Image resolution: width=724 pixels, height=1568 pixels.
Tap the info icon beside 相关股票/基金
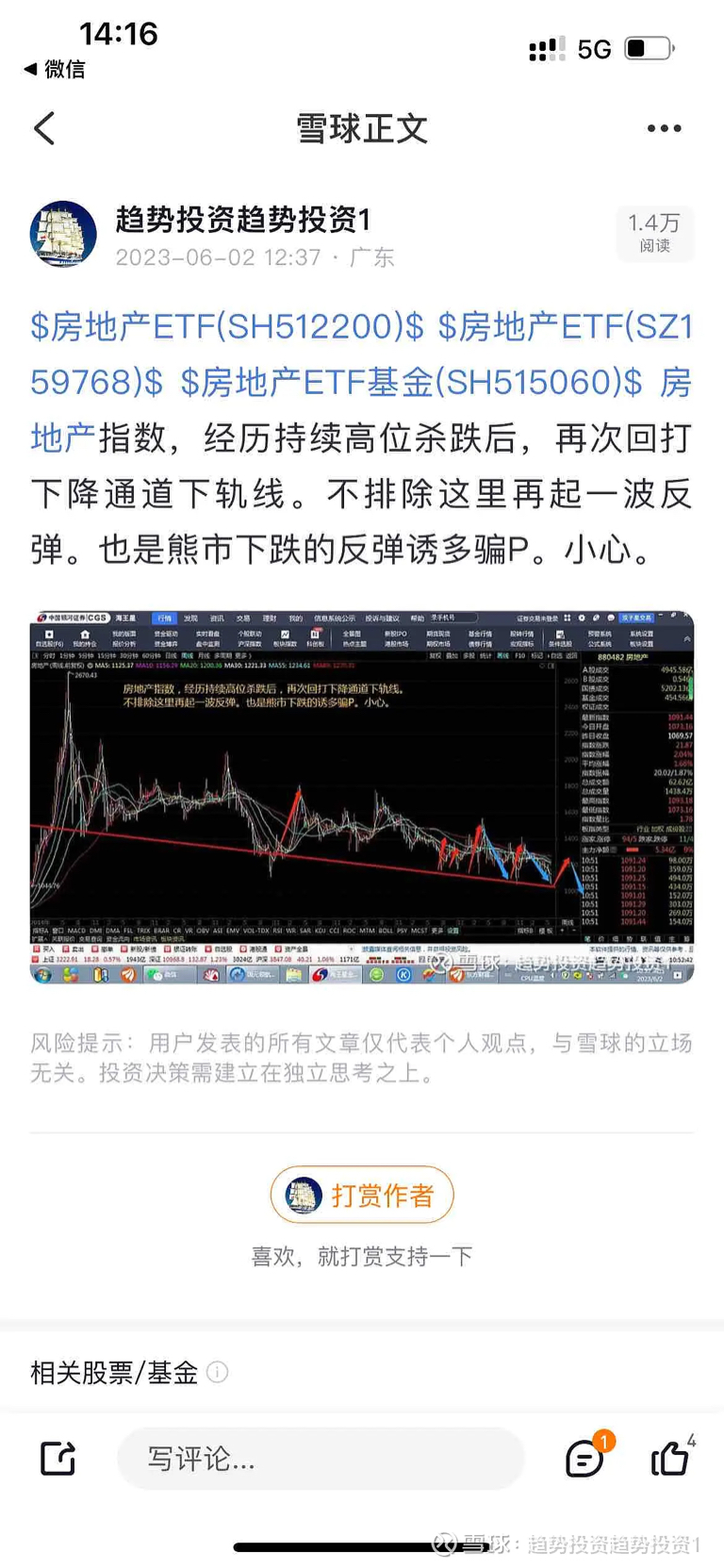coord(219,1373)
